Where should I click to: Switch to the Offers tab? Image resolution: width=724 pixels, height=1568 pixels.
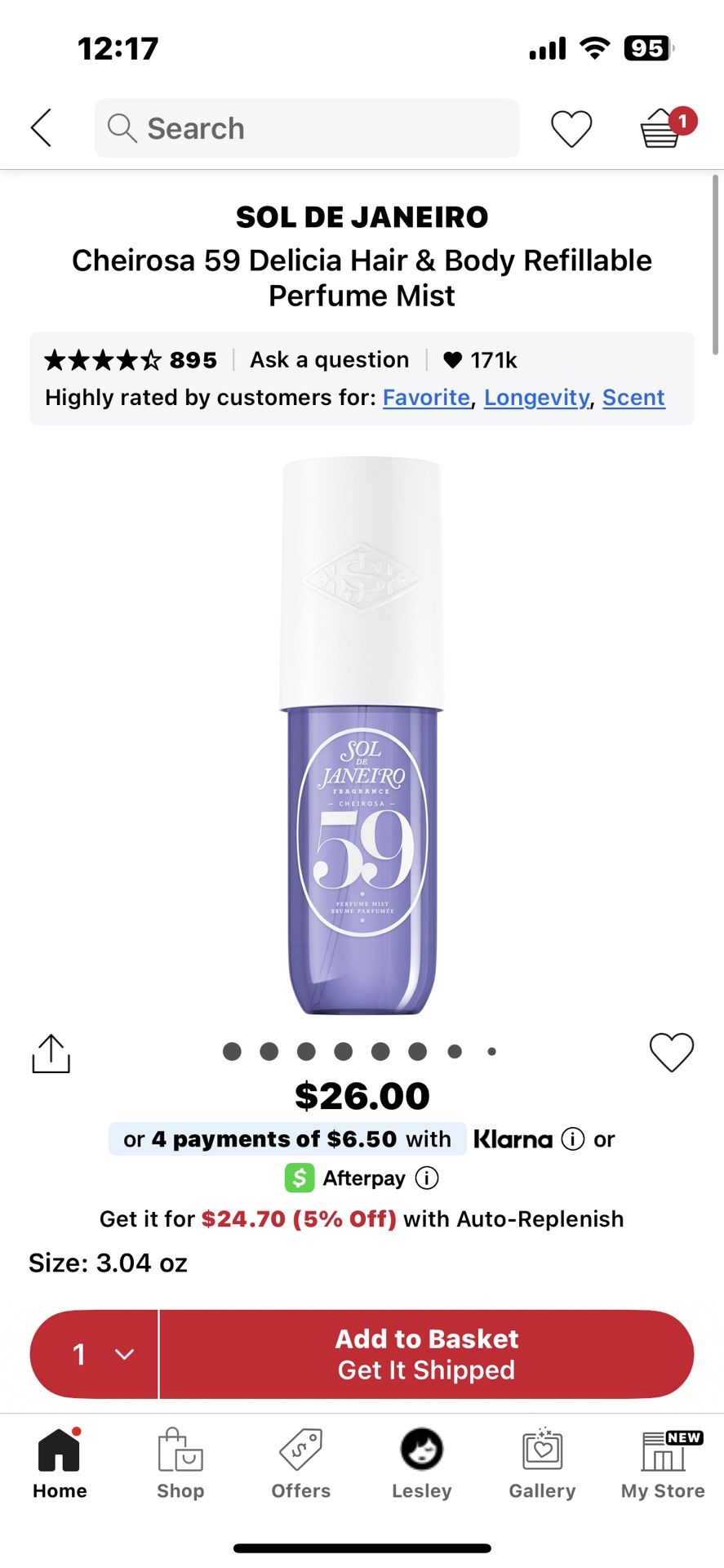pos(300,1463)
